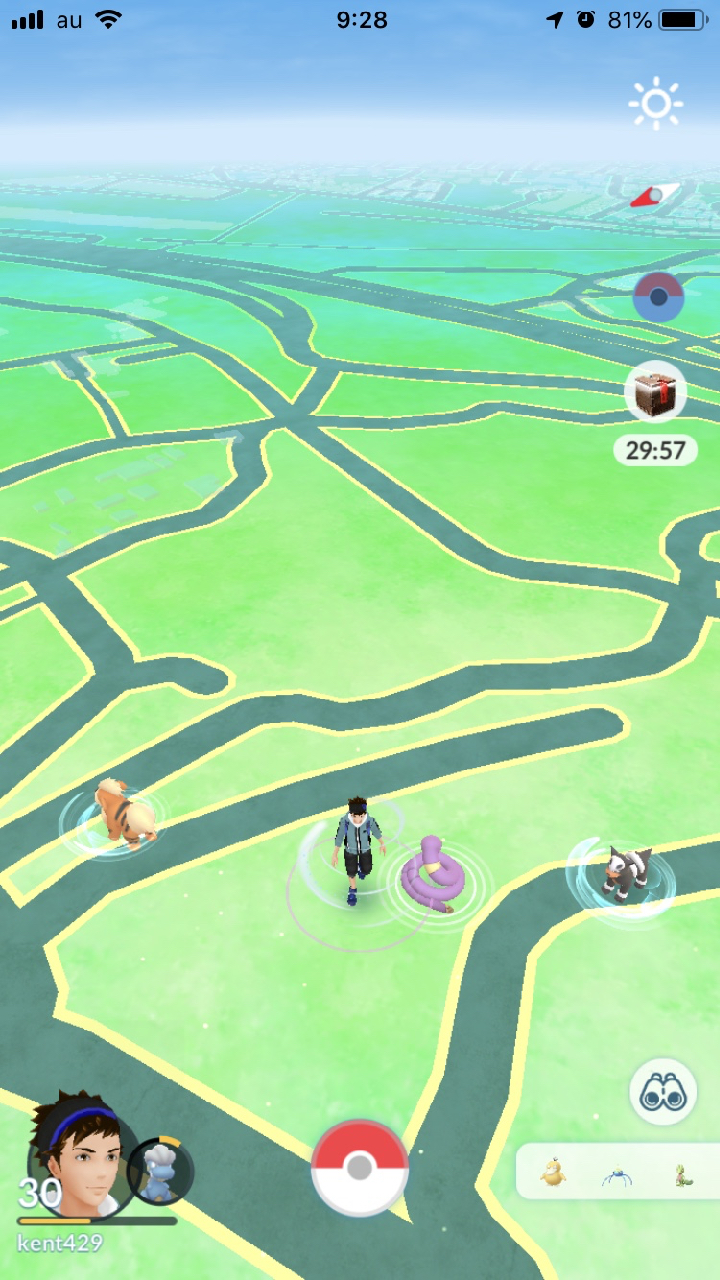Tap the compass to reorient map
Viewport: 720px width, 1280px height.
(654, 196)
